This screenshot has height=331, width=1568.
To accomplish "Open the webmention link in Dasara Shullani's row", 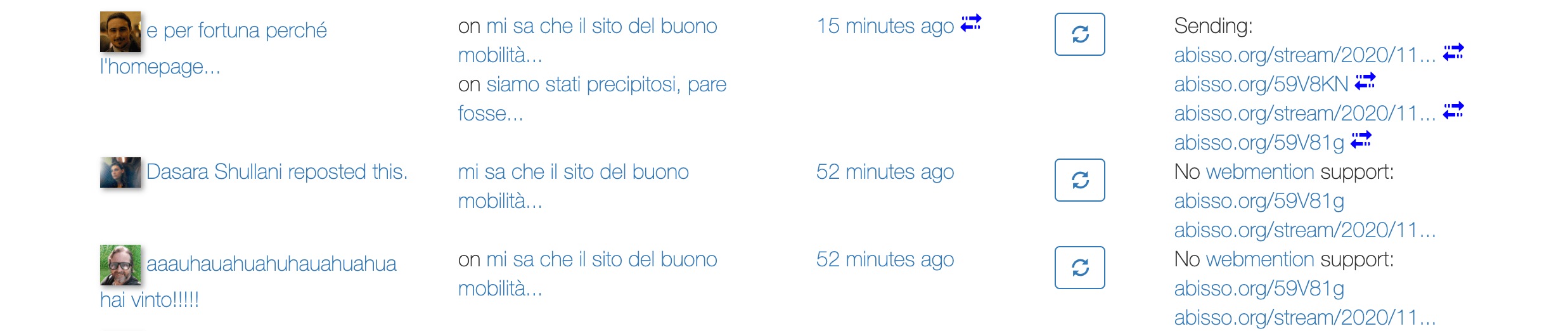I will coord(1259,172).
